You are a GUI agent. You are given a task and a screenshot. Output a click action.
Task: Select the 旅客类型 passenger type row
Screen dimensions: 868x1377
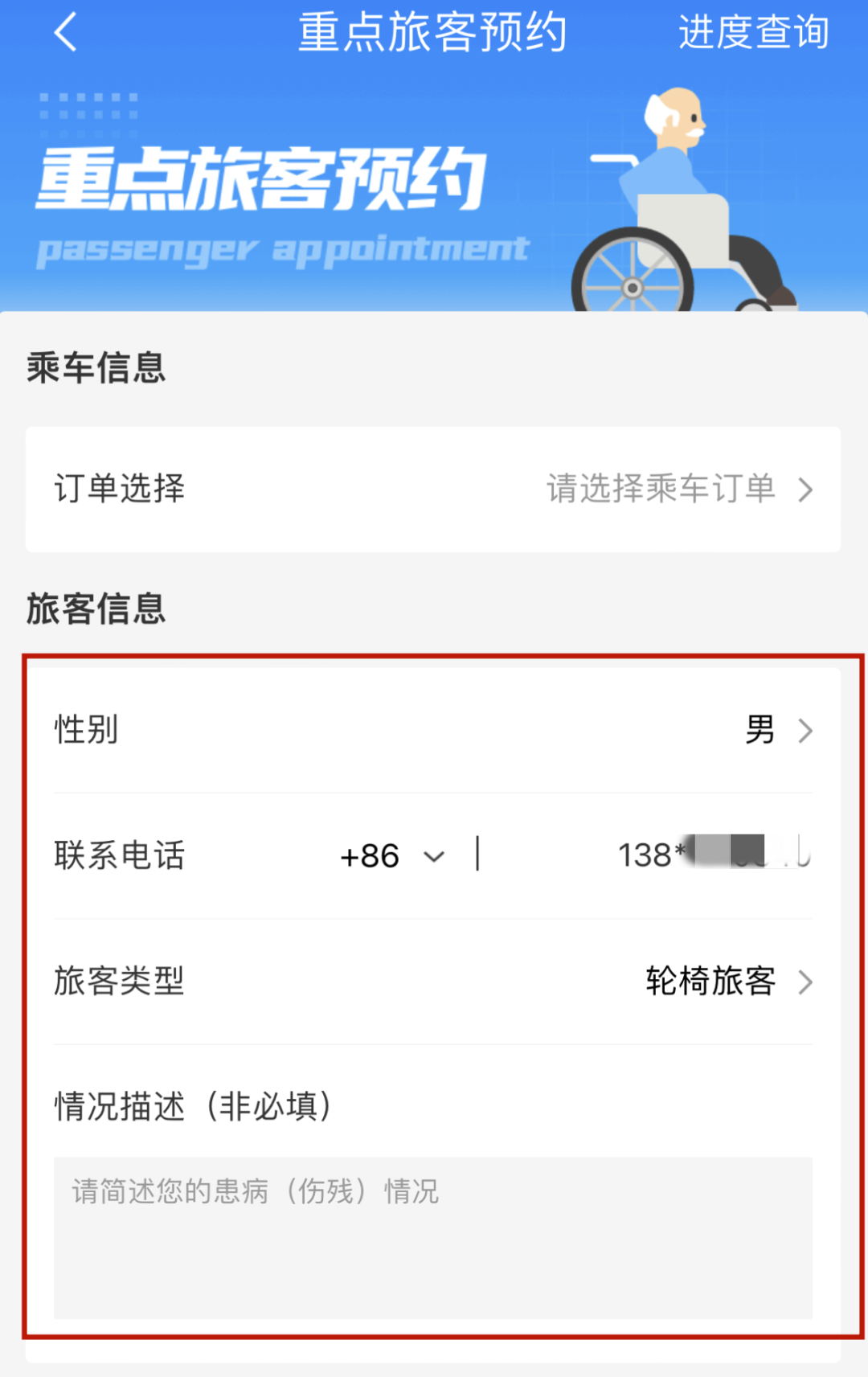pos(434,982)
